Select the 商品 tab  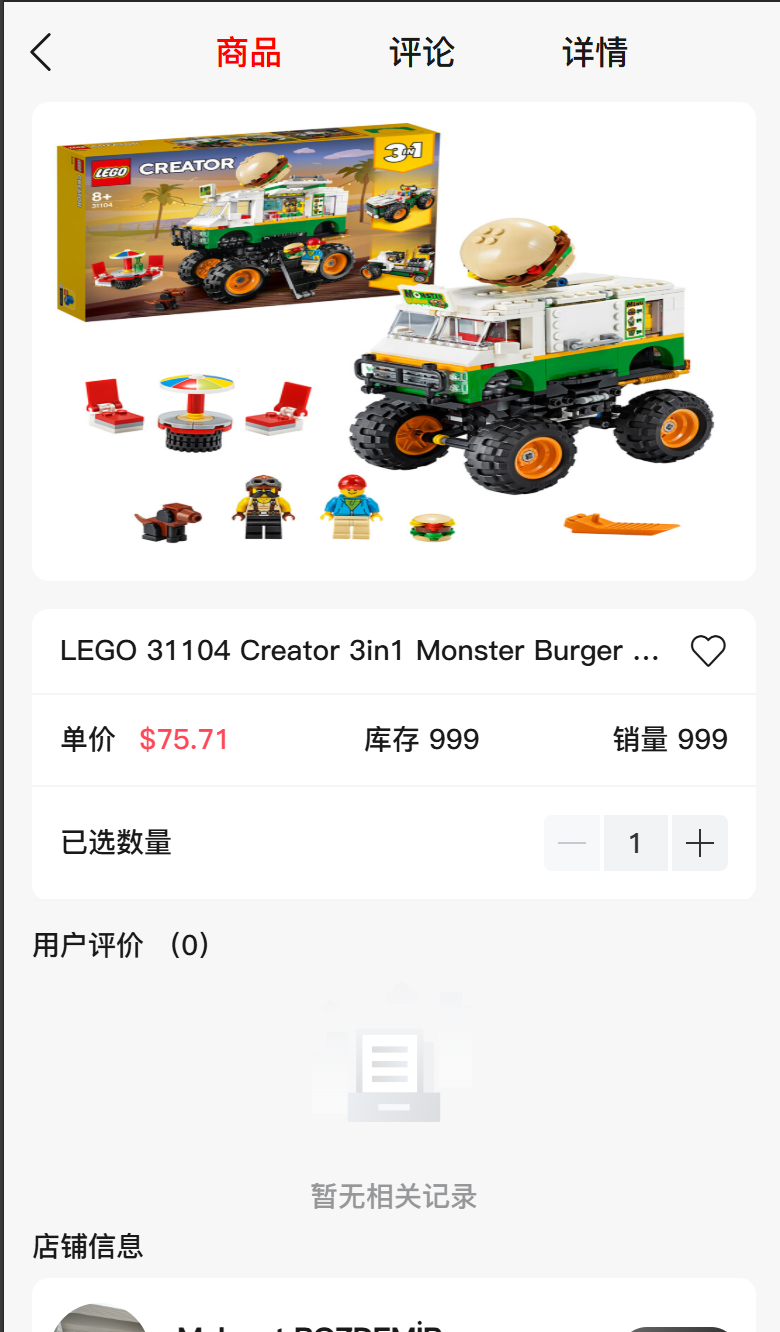coord(248,52)
